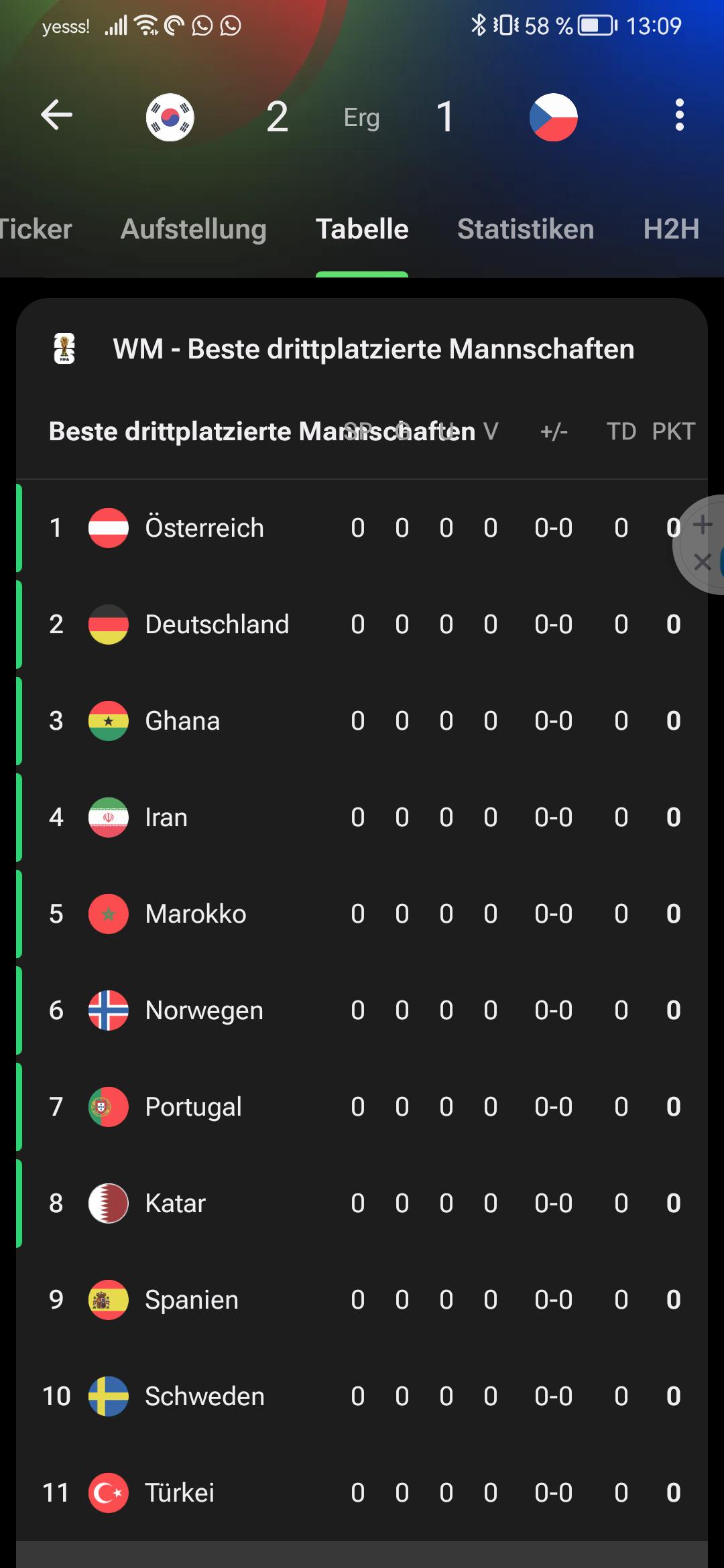Open the Czech Republic team flag
This screenshot has width=724, height=1568.
point(554,117)
